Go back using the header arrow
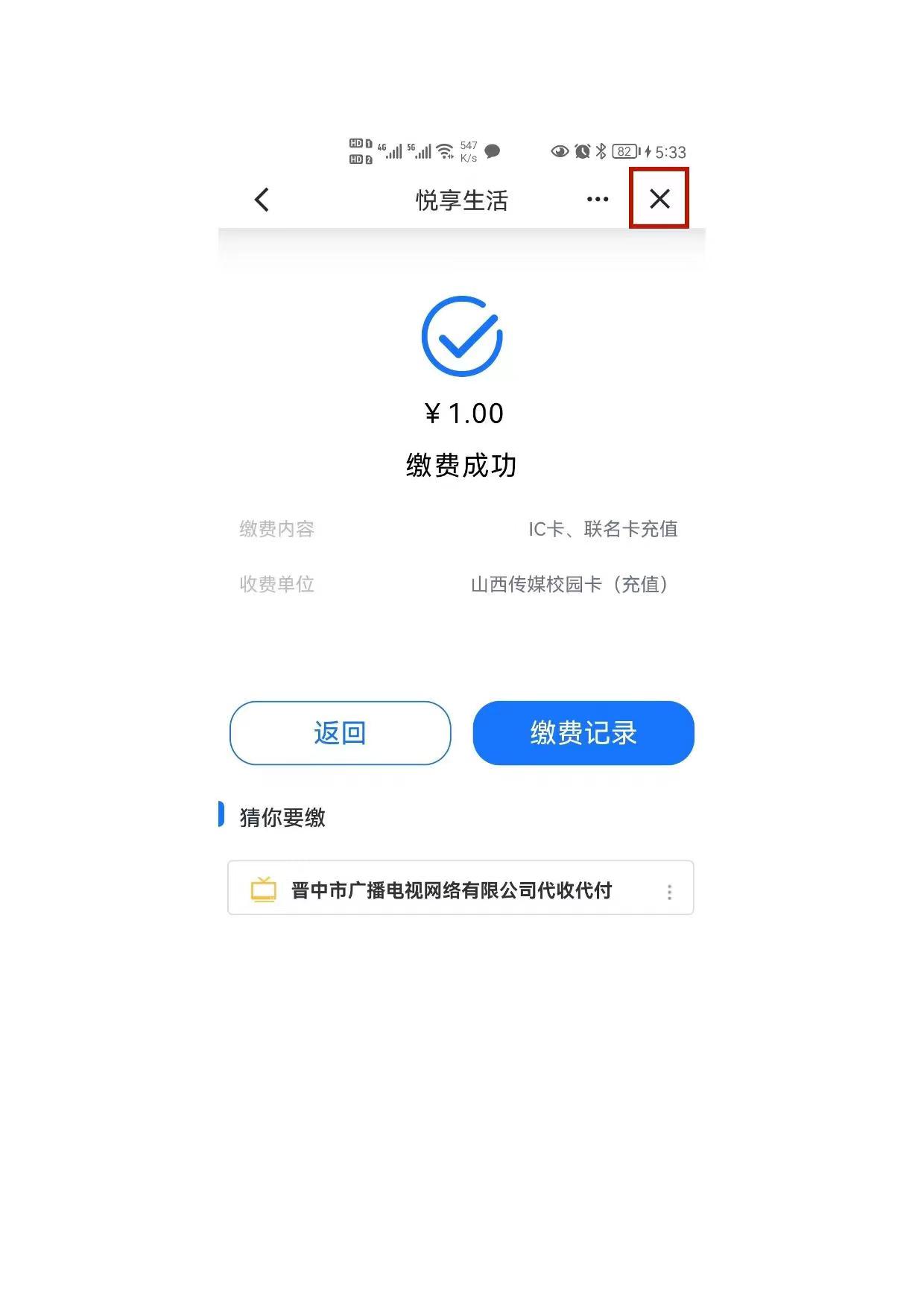Screen dimensions: 924x1306 [262, 200]
